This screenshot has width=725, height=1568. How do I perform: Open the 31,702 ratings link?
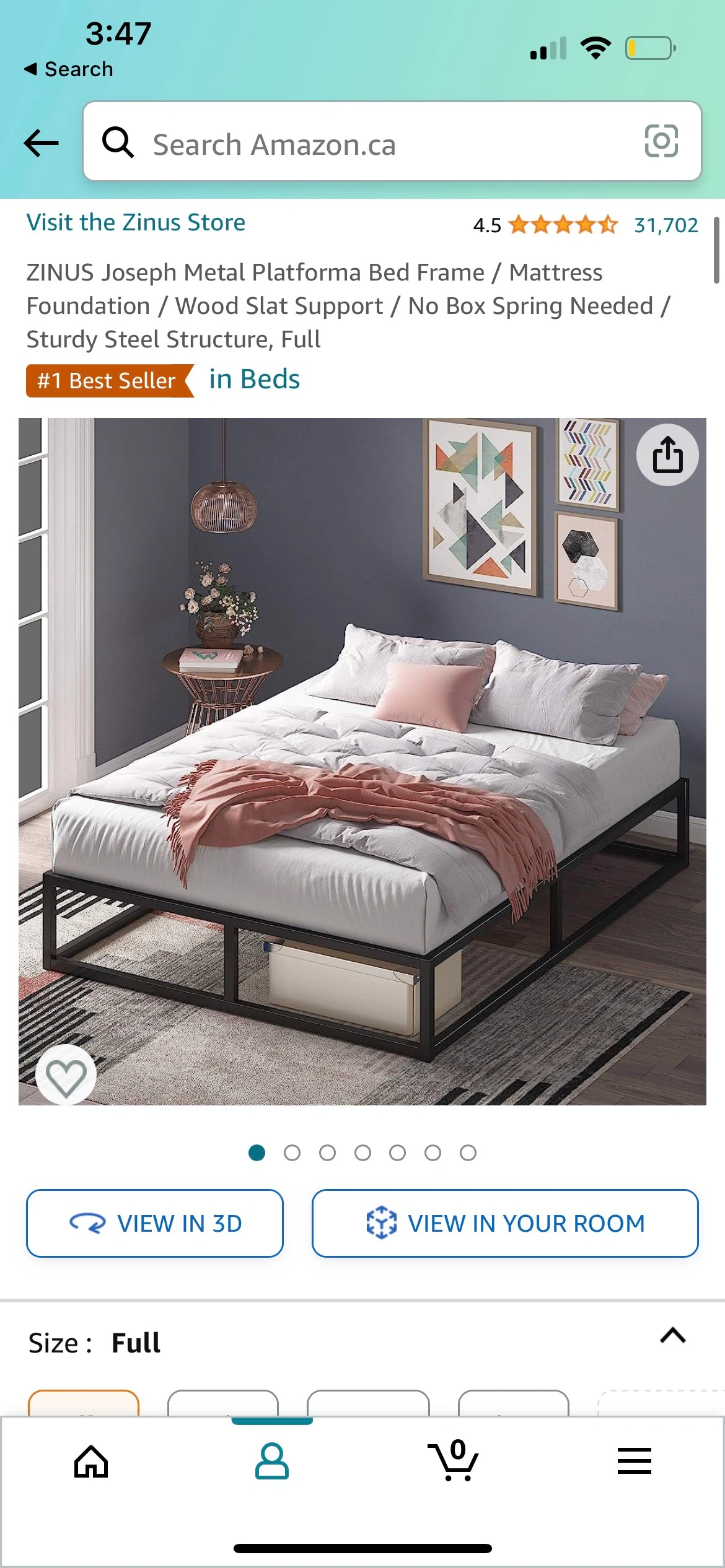tap(666, 225)
